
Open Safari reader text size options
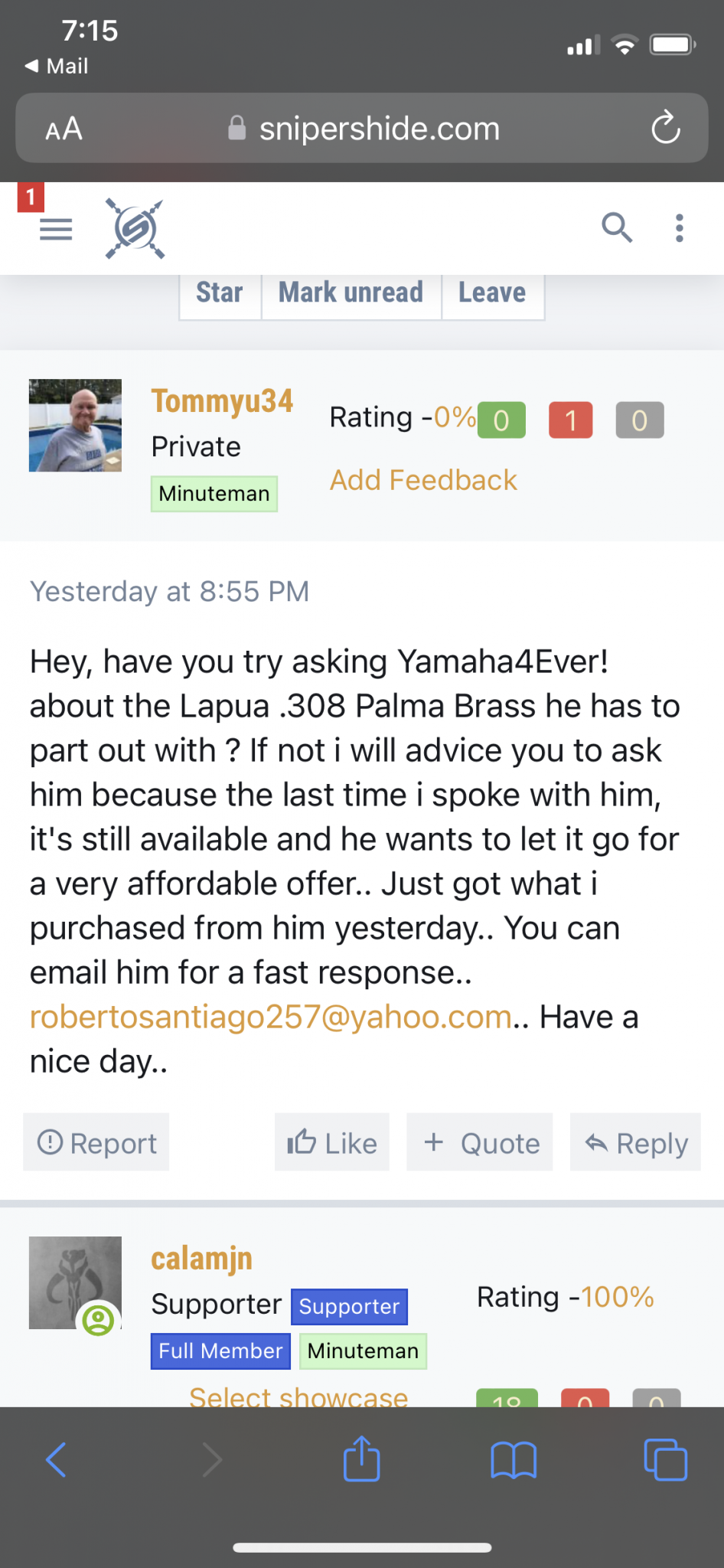point(64,129)
